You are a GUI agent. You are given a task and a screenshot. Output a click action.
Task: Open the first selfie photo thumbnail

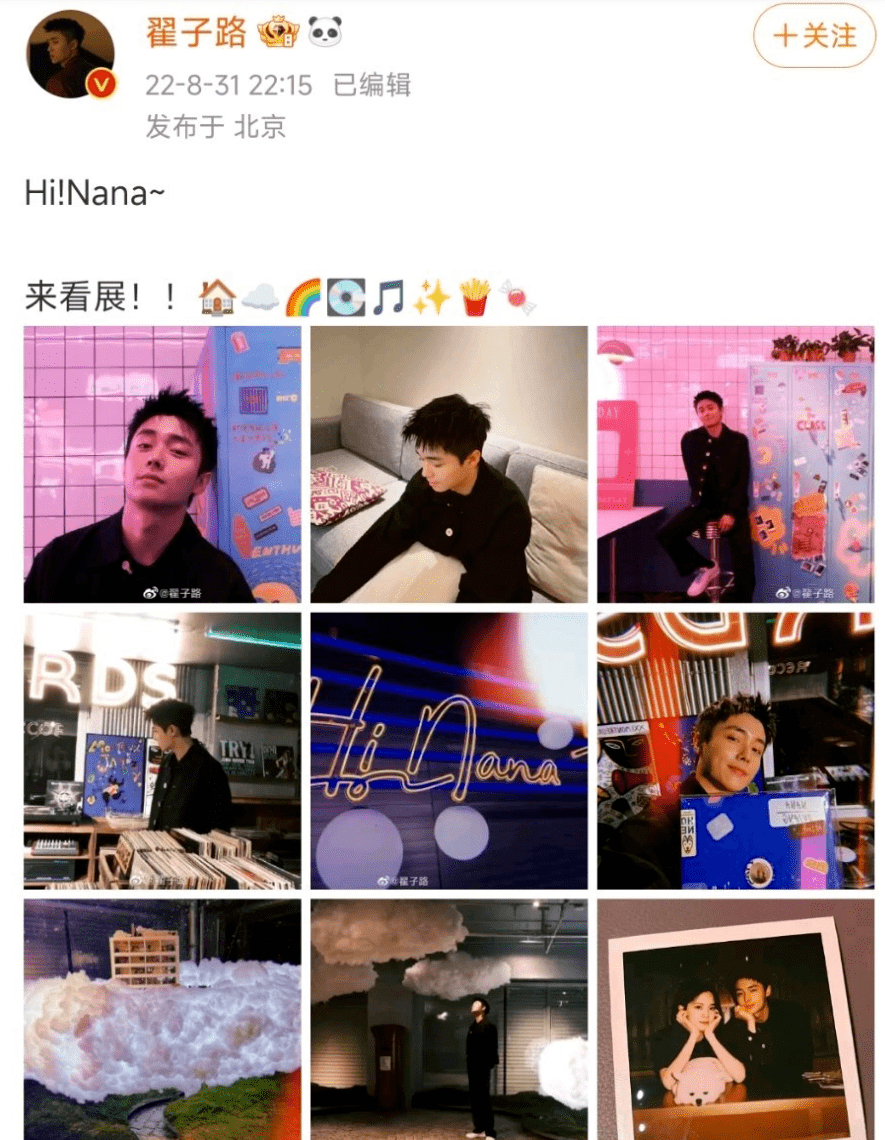tap(162, 460)
